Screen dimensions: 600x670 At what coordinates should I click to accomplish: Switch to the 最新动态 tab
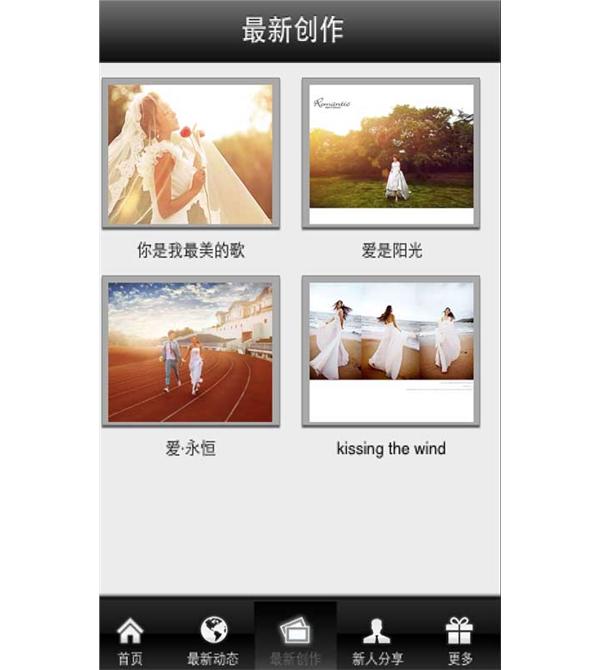[213, 638]
